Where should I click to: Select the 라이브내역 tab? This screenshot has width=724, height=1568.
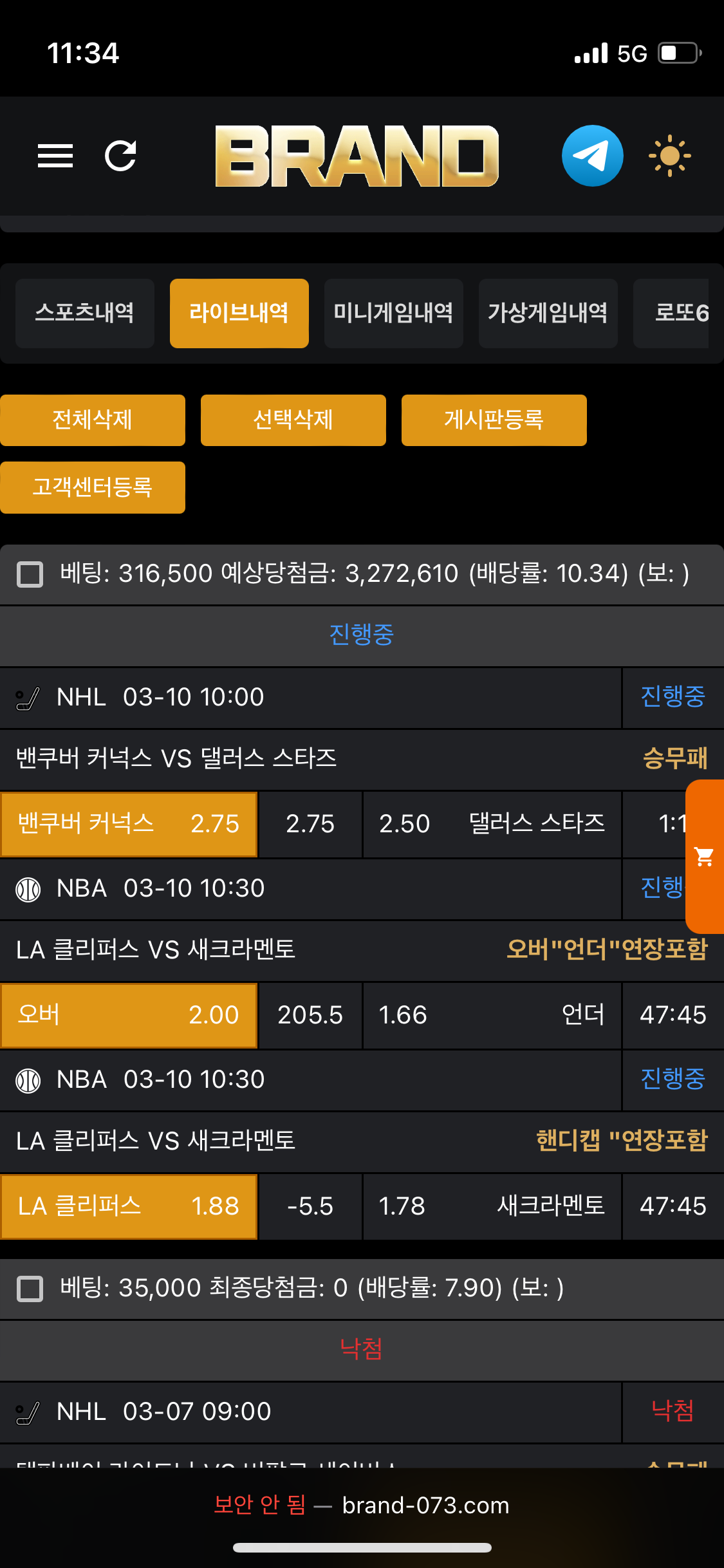click(x=239, y=313)
